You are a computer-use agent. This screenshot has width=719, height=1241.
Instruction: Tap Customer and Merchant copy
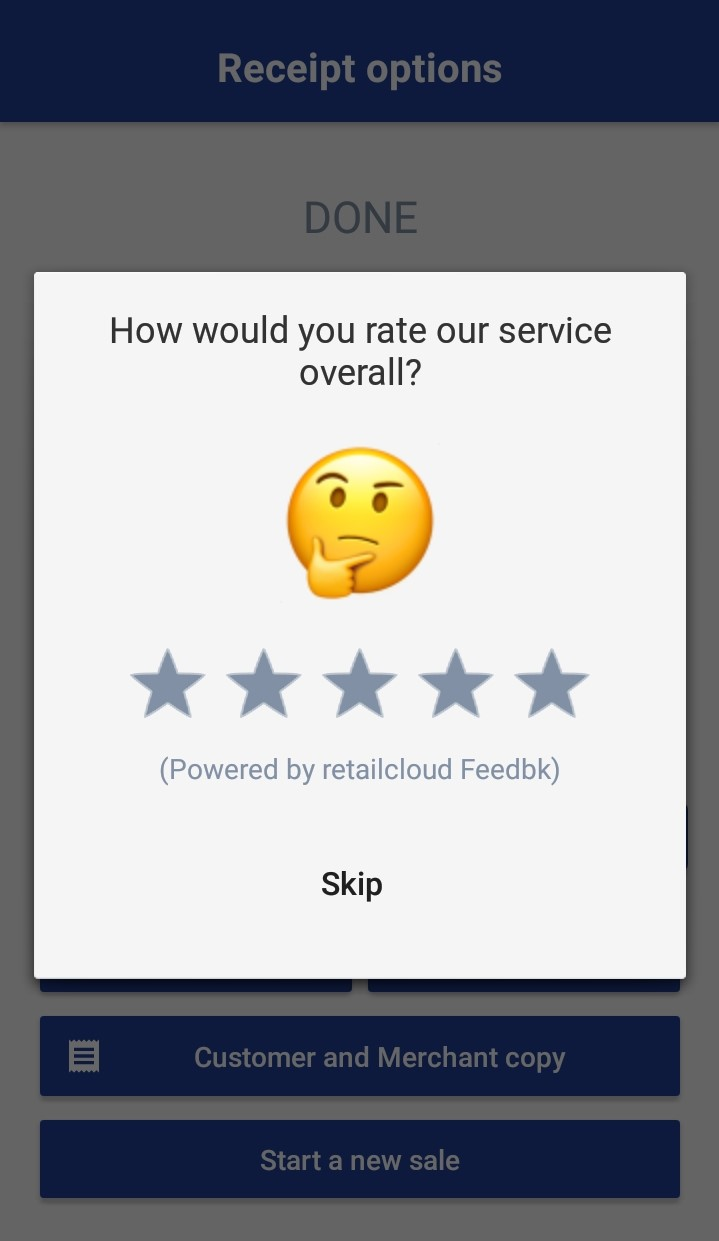point(360,1057)
